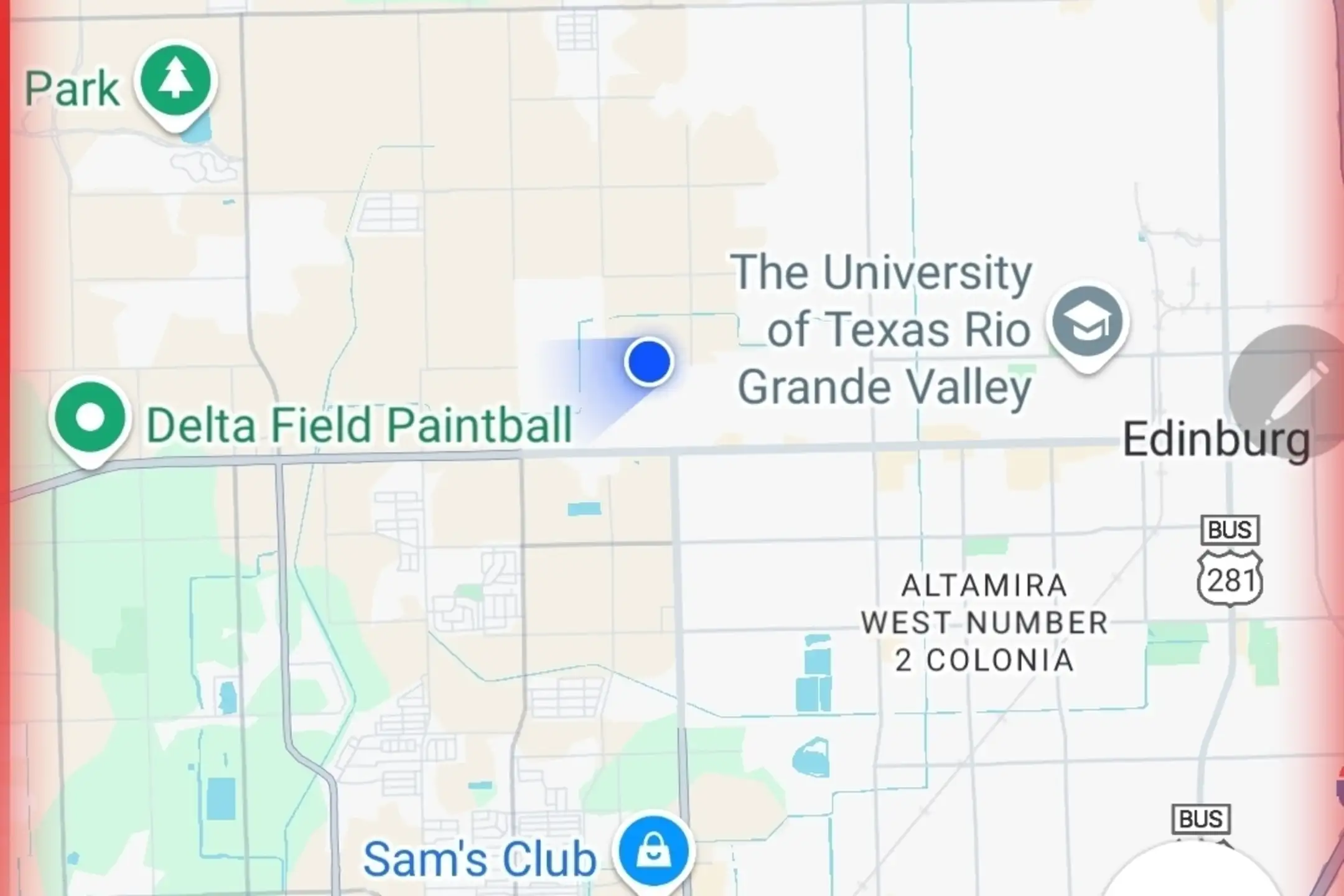1344x896 pixels.
Task: Tap the blue current location dot
Action: coord(648,362)
